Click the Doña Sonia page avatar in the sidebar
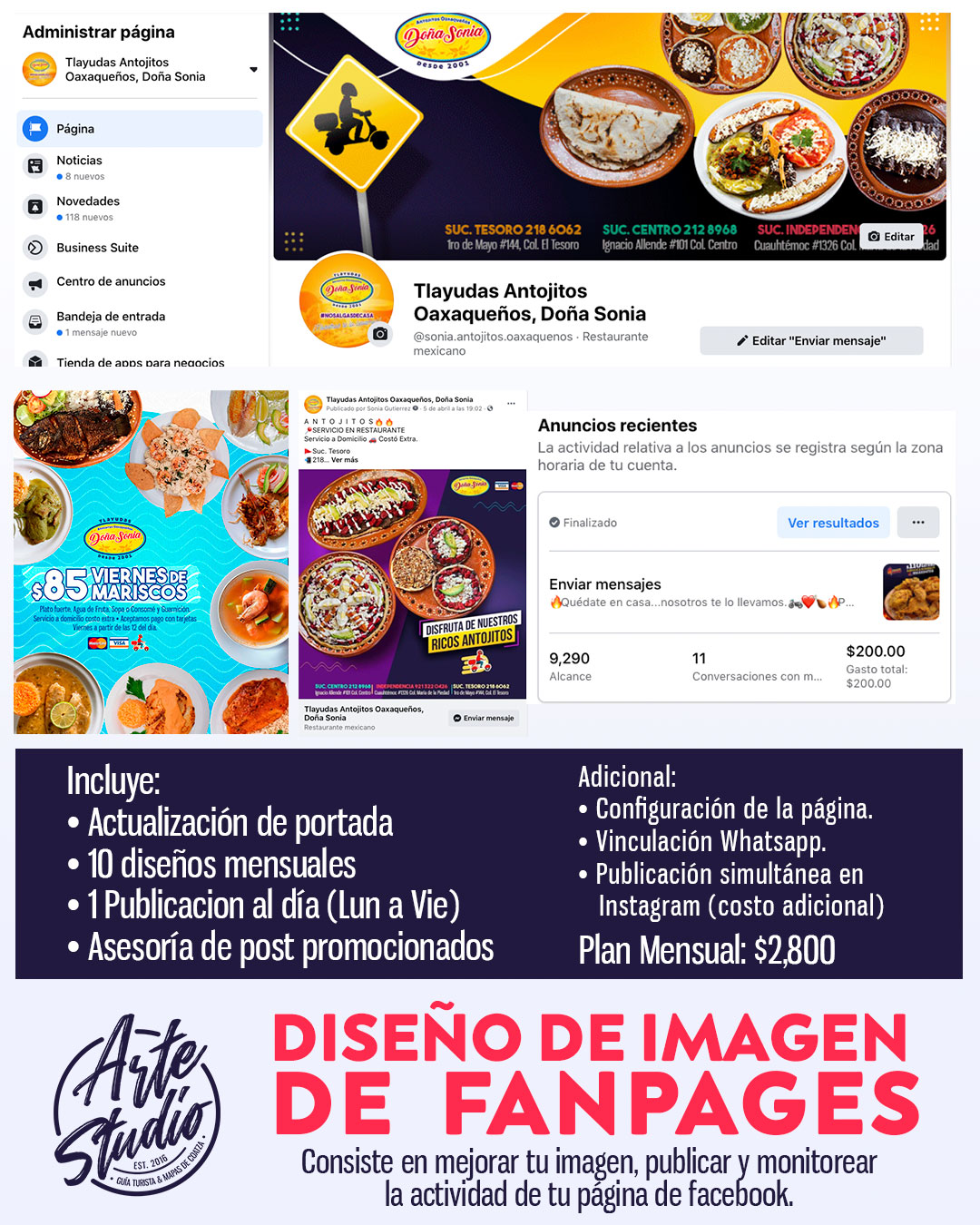This screenshot has height=1225, width=980. (40, 68)
